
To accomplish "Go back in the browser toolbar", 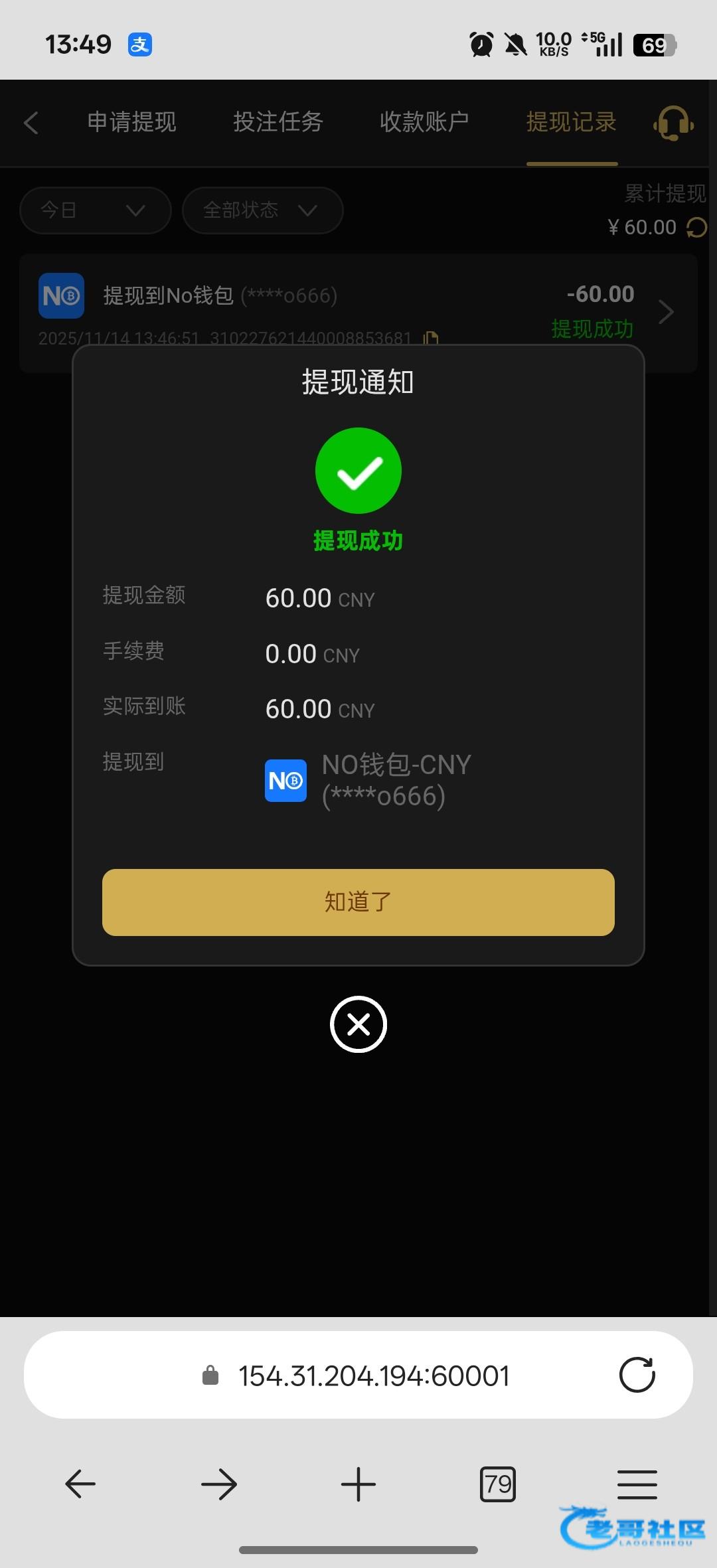I will [x=80, y=1484].
